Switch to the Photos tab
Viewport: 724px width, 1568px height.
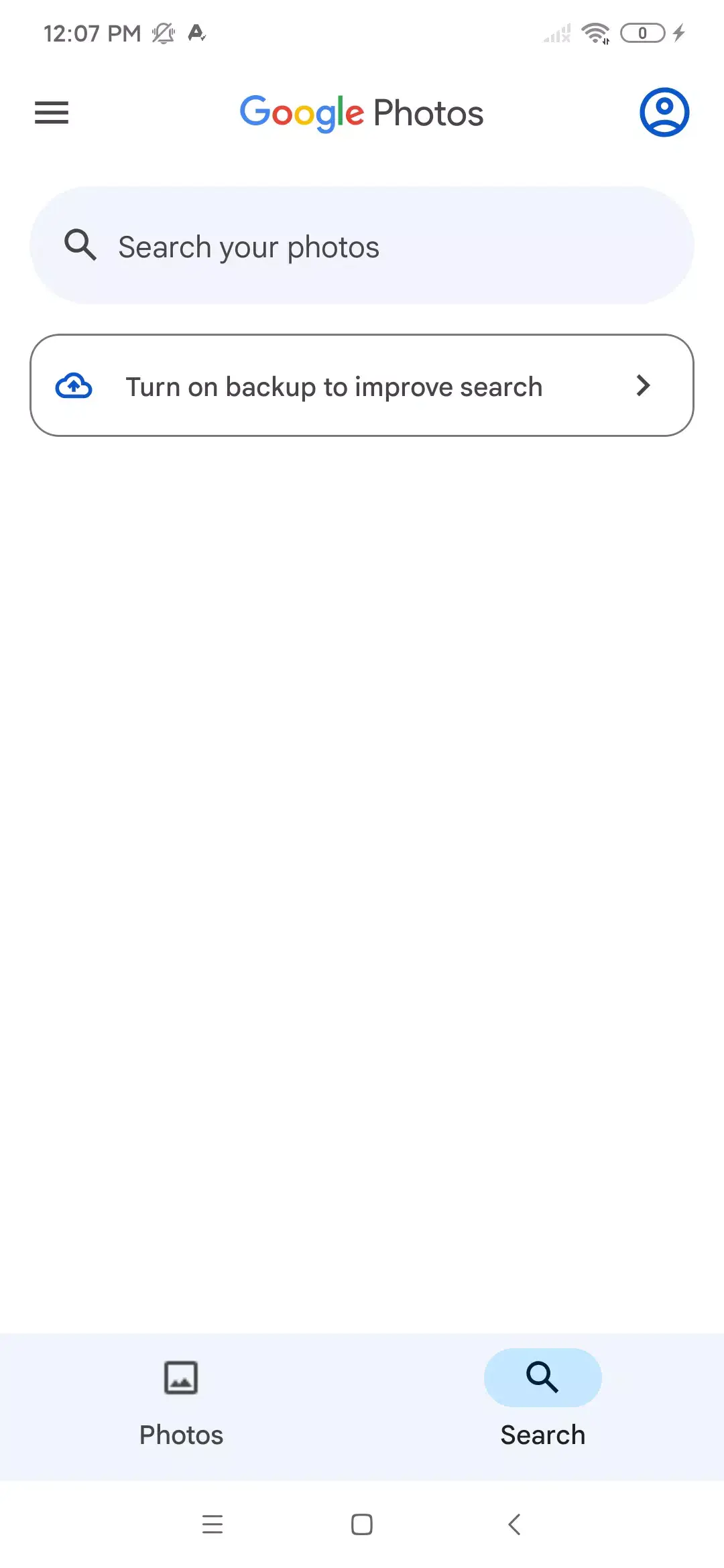click(x=181, y=1404)
